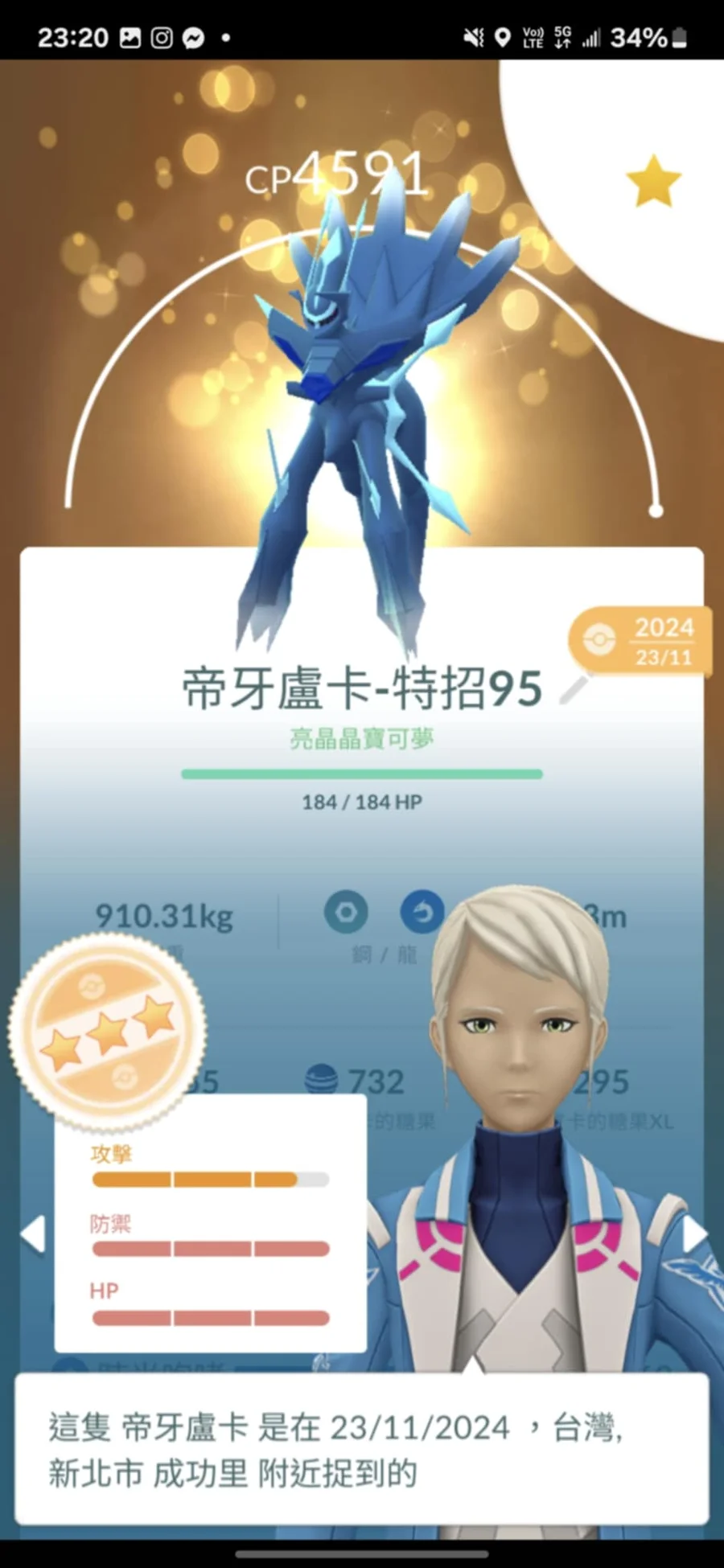Tap the favorite star icon
Viewport: 724px width, 1568px height.
(653, 181)
